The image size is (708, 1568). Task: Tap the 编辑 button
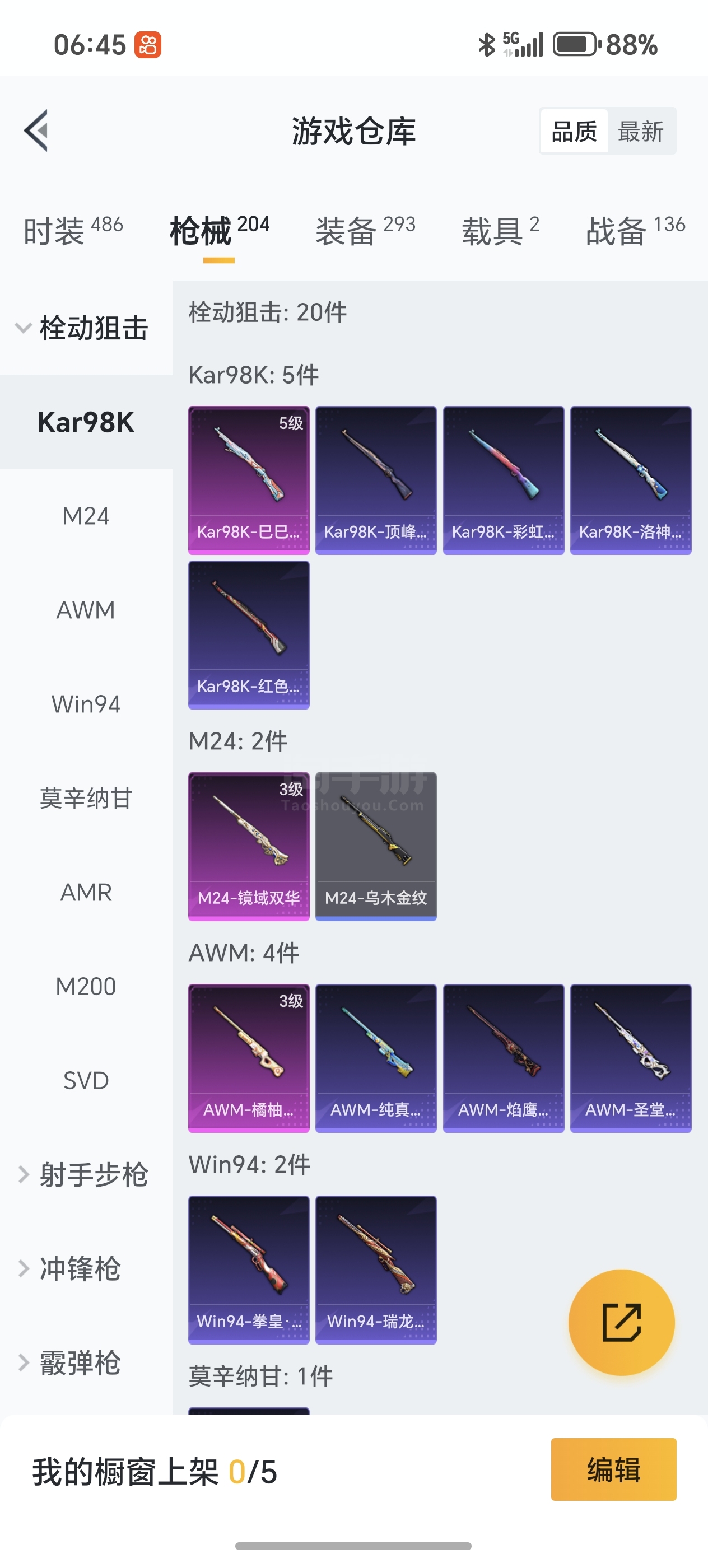(613, 1469)
